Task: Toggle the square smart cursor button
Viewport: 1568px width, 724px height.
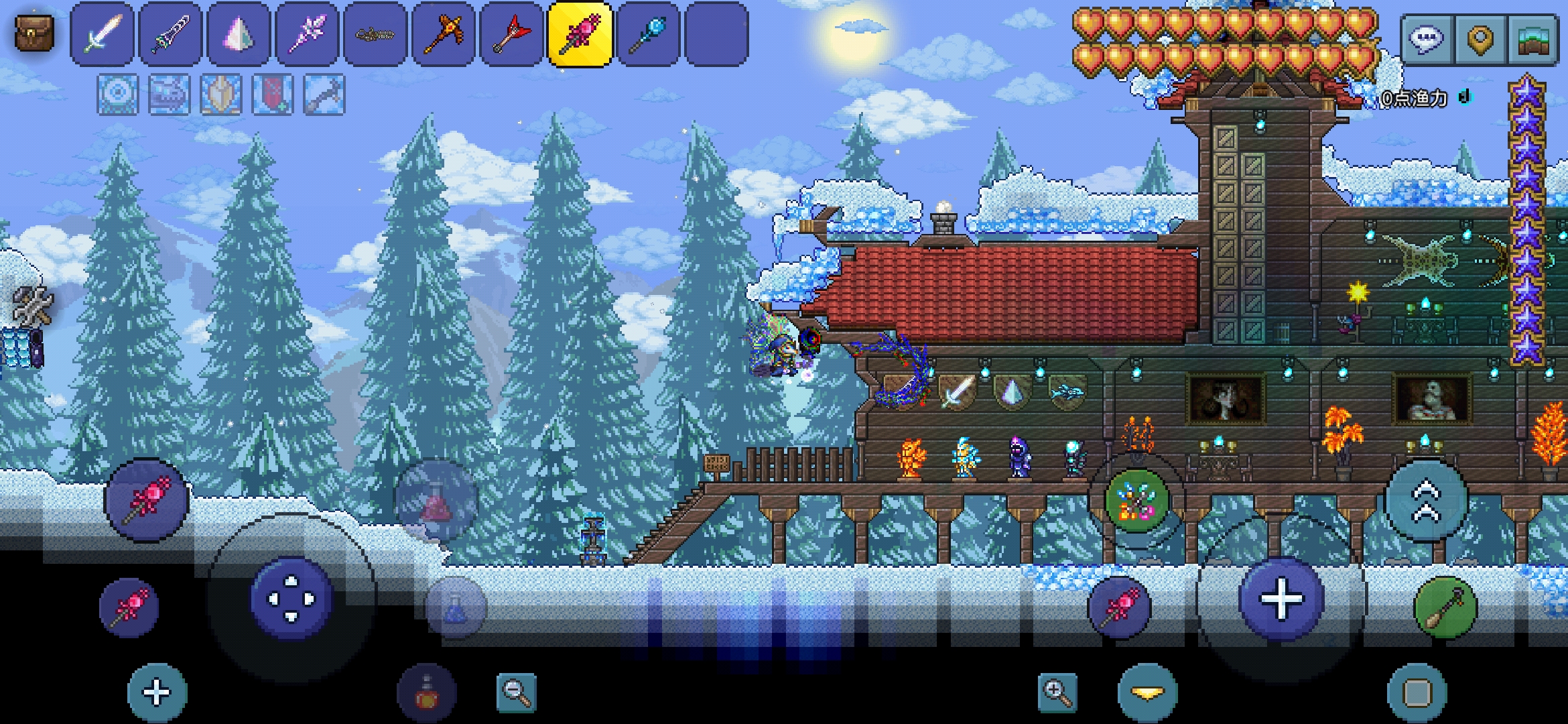Action: (x=1417, y=693)
